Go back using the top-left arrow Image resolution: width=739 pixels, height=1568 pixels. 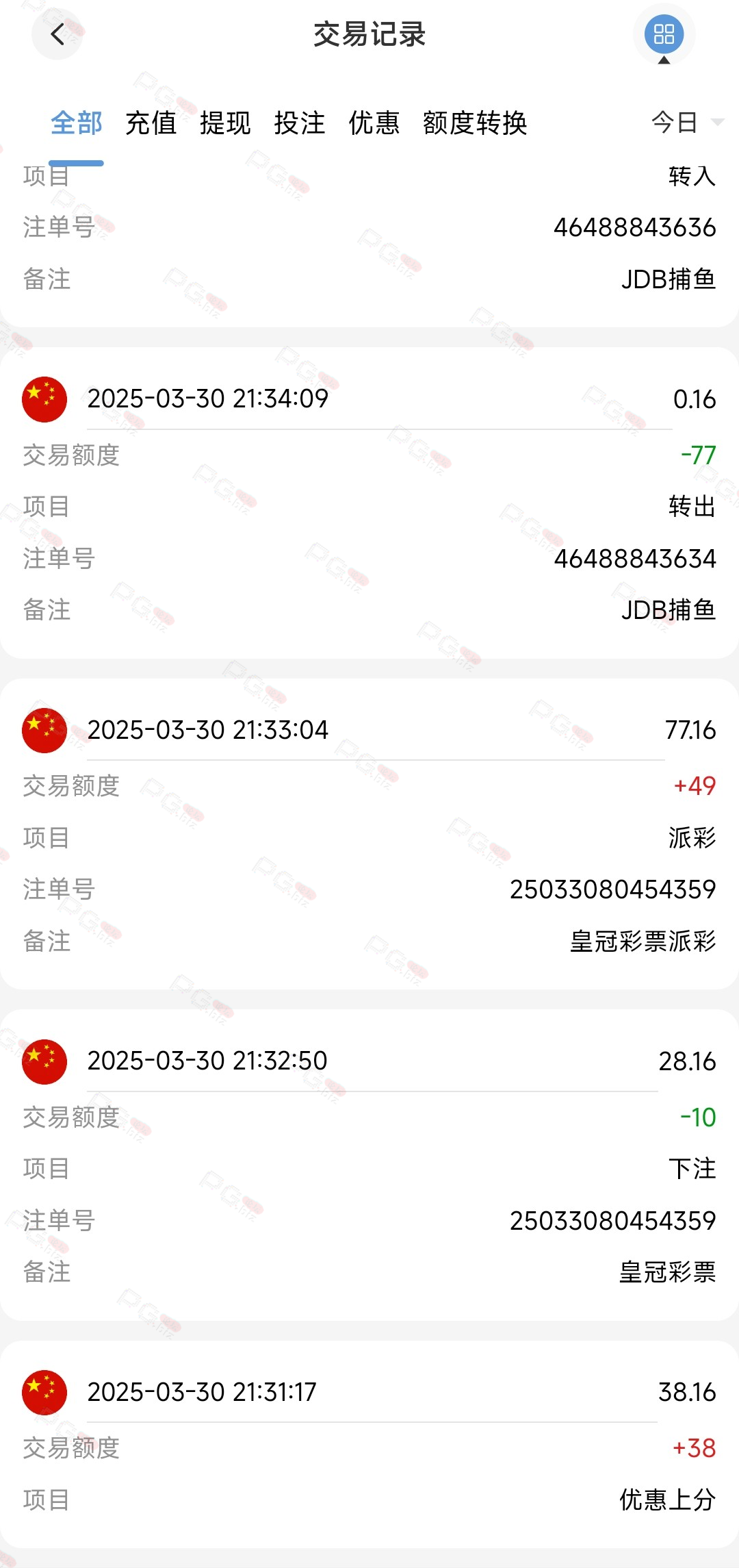(x=57, y=34)
